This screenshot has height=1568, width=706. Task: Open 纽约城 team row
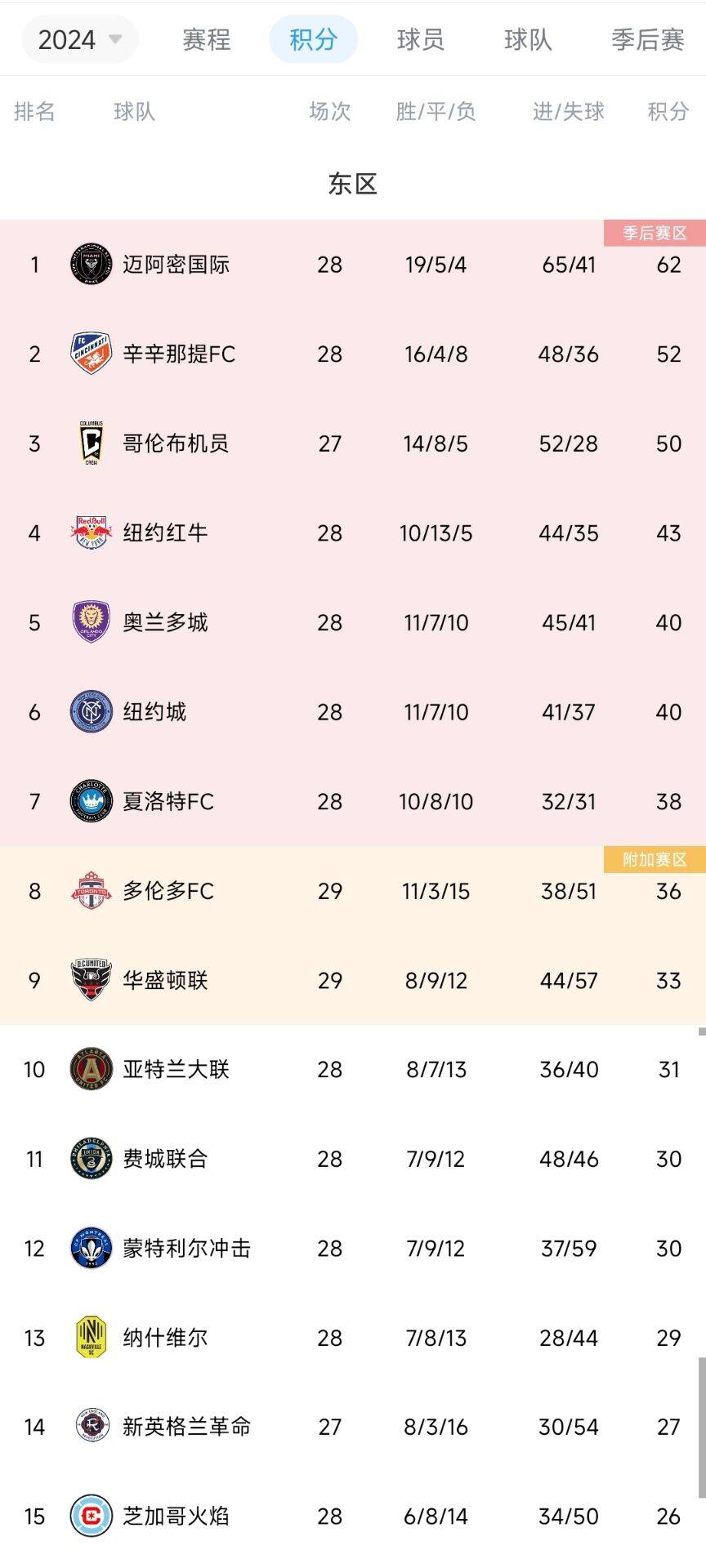(x=154, y=712)
